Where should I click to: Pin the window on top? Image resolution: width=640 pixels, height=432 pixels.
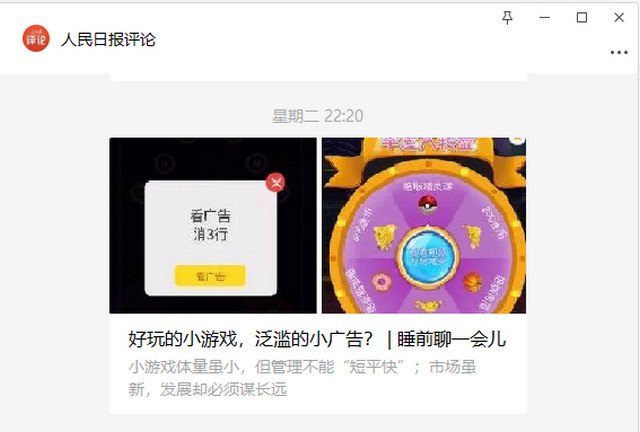508,17
